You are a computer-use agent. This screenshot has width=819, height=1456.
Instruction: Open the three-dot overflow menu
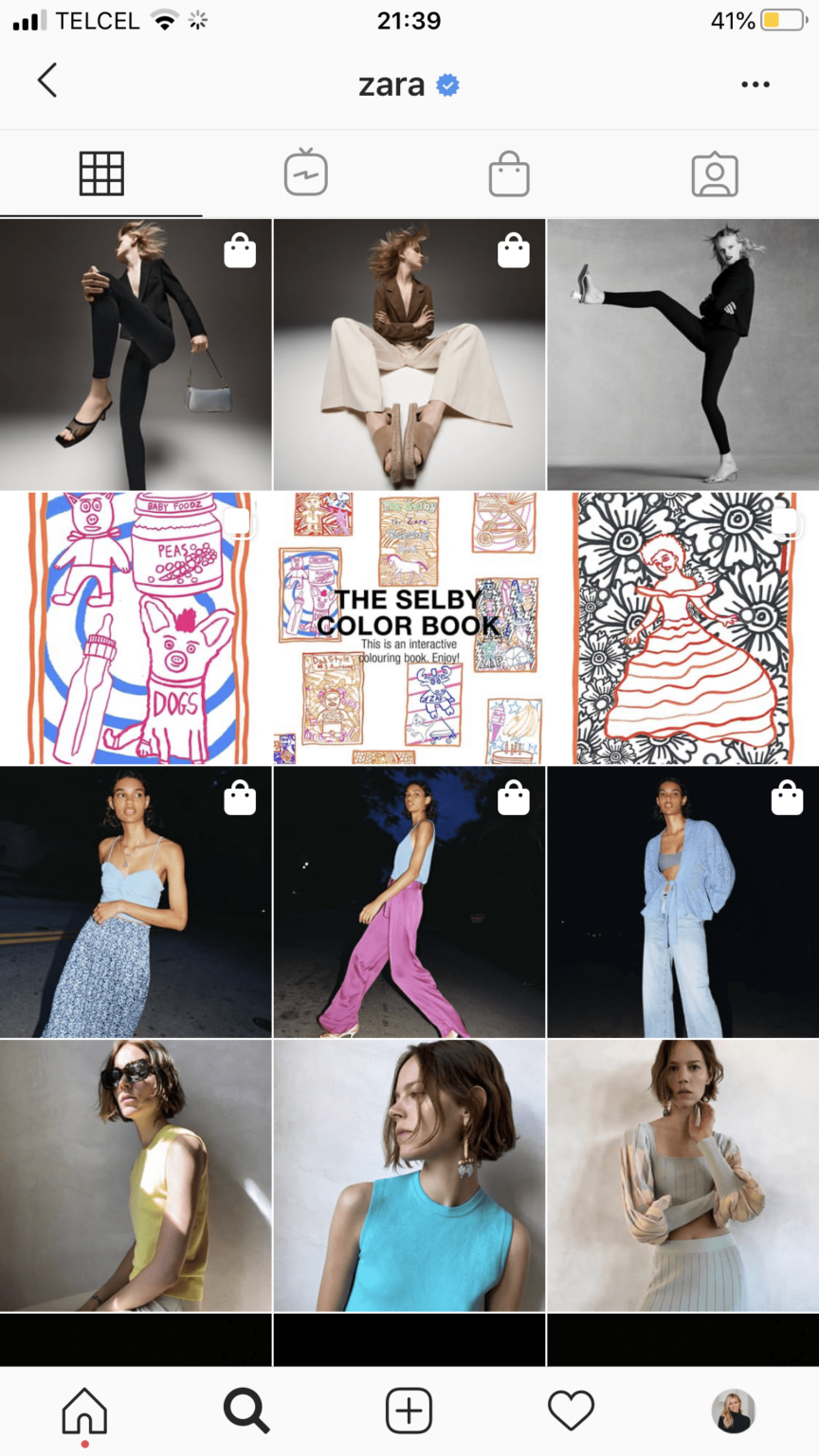[x=755, y=84]
